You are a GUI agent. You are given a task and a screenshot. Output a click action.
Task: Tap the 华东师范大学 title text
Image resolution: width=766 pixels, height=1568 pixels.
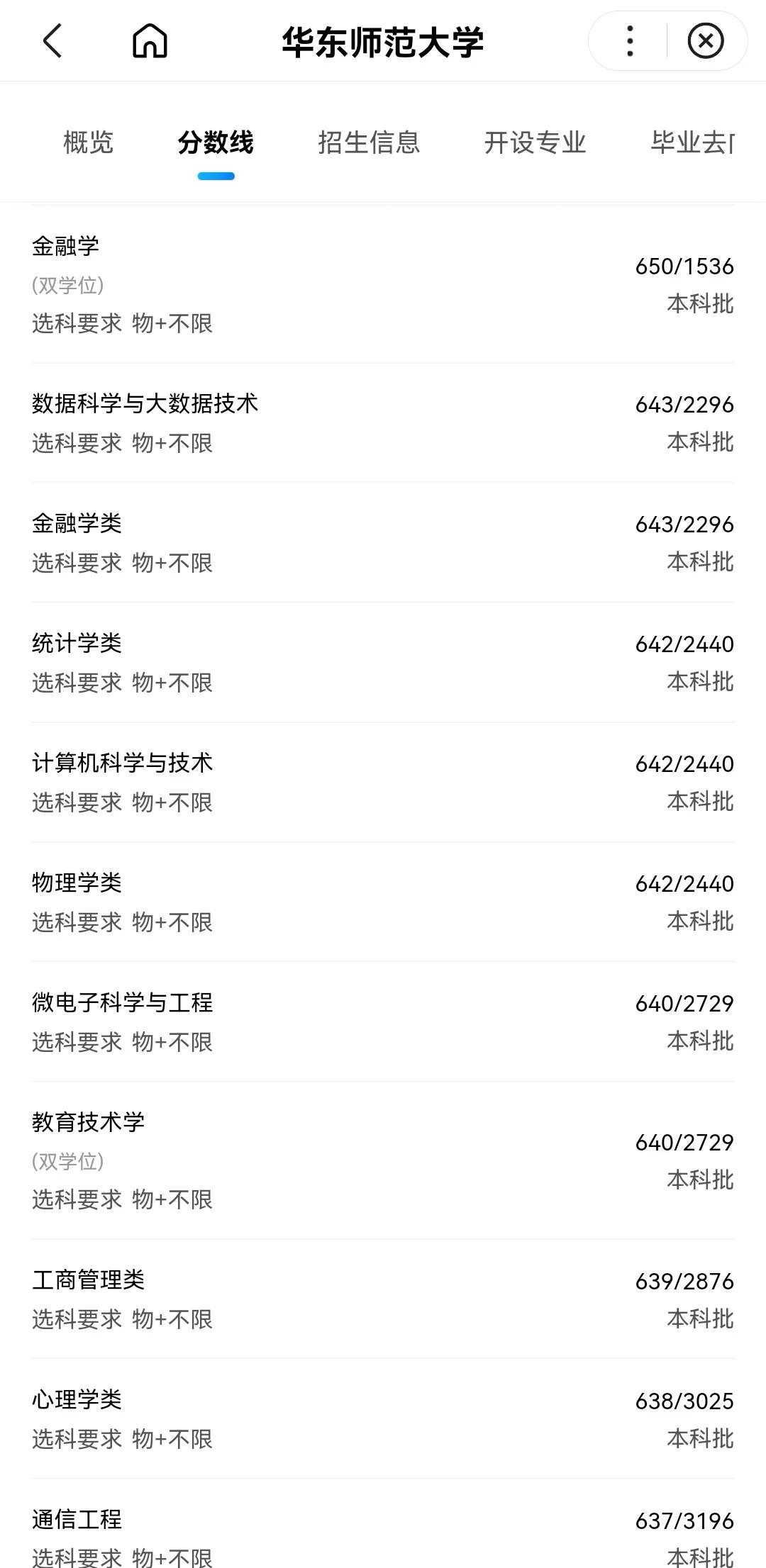coord(383,41)
